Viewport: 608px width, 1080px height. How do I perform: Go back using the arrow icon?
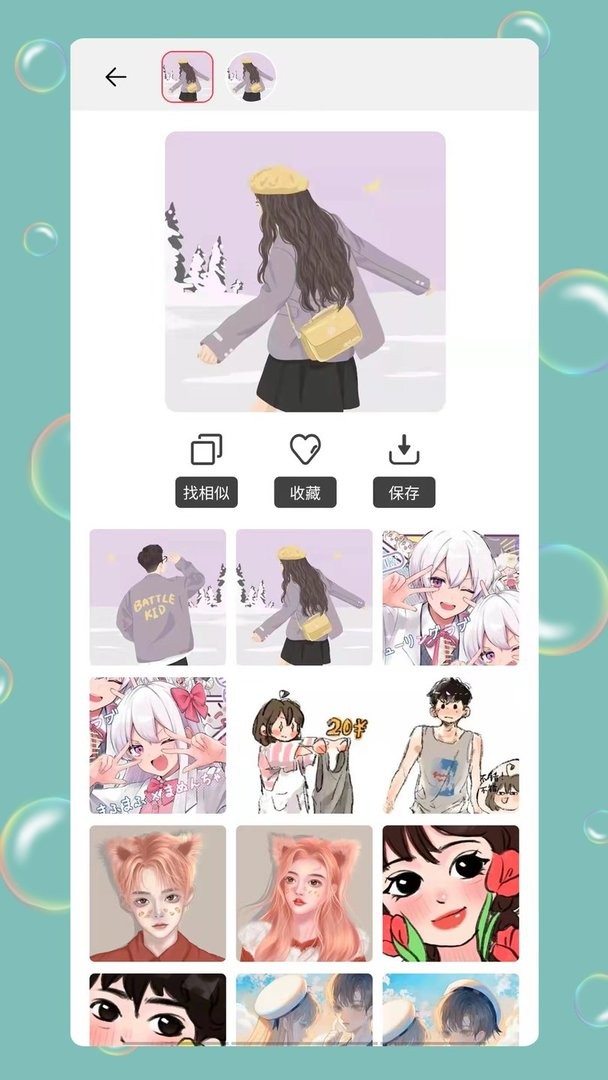[116, 77]
